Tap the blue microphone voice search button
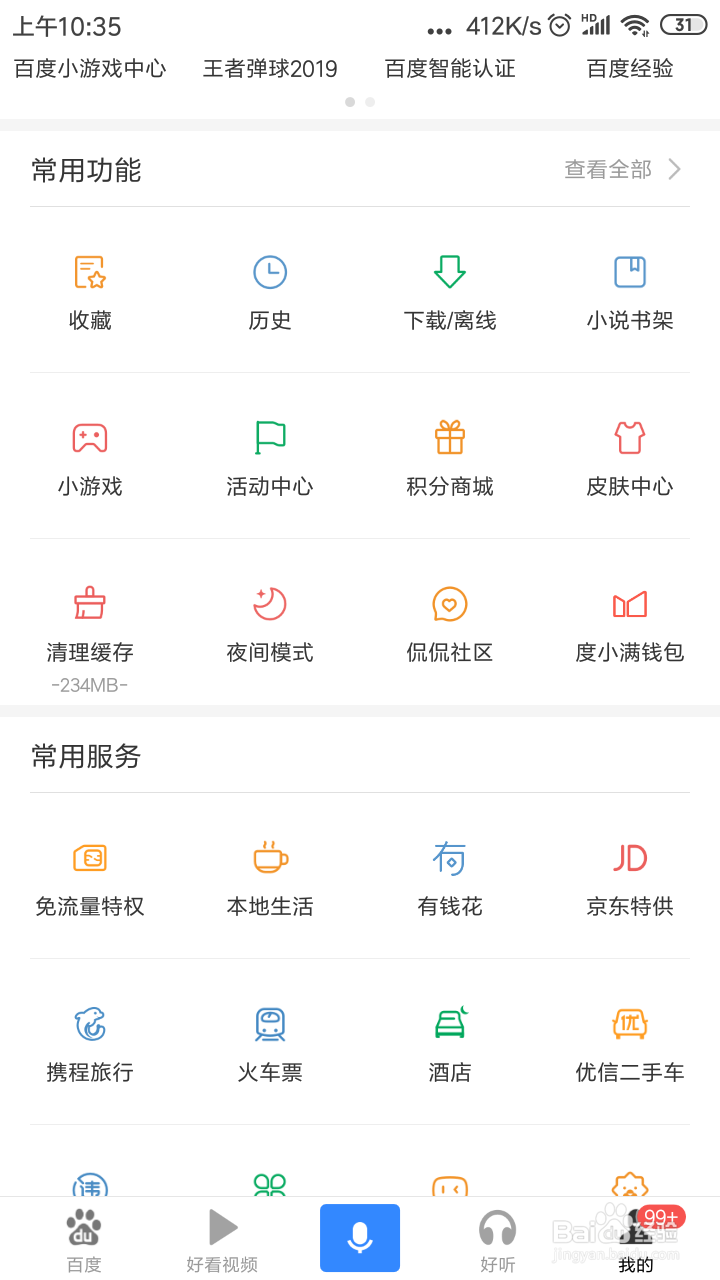 360,1238
